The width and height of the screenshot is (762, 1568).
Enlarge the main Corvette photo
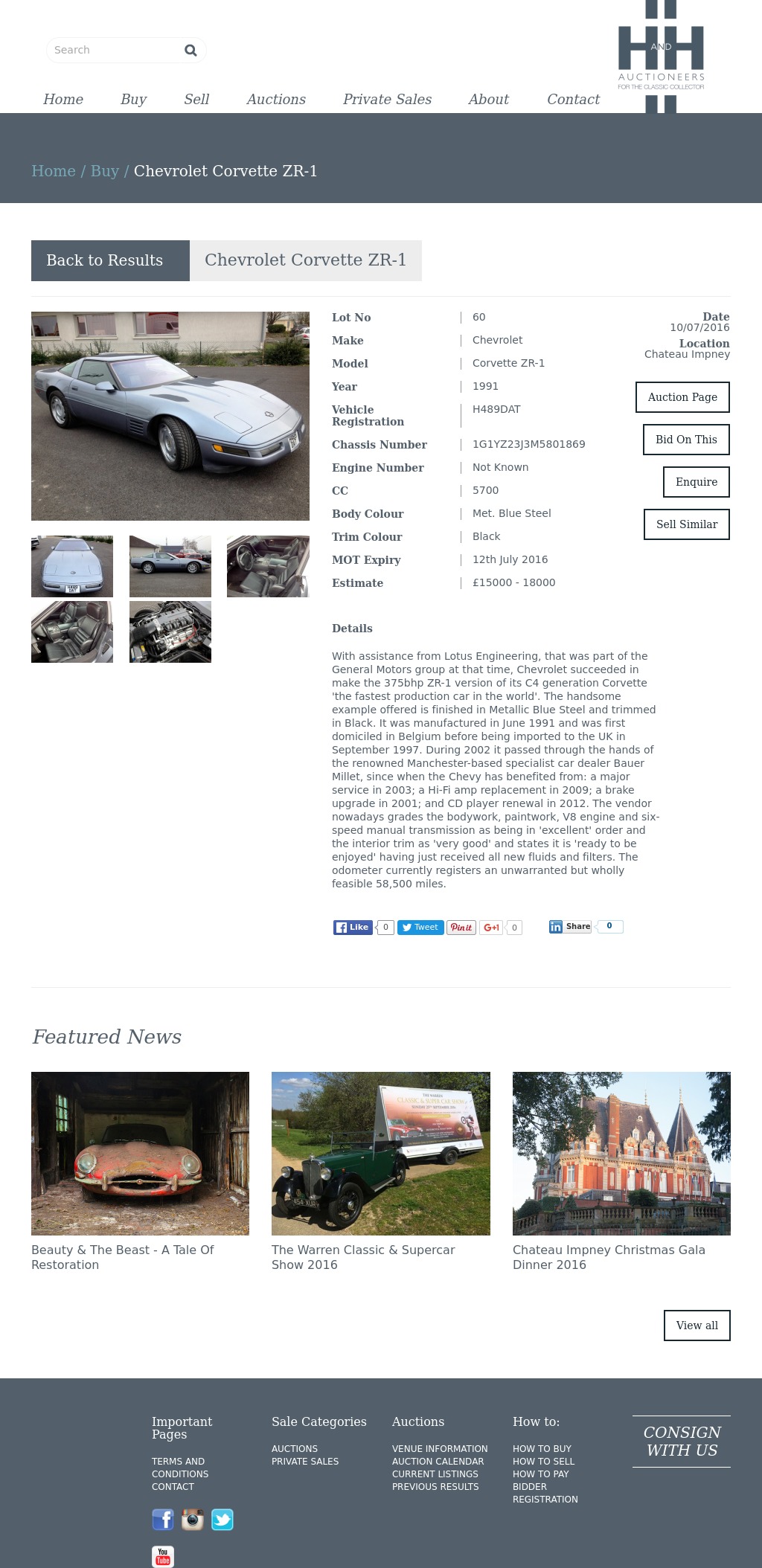[170, 416]
